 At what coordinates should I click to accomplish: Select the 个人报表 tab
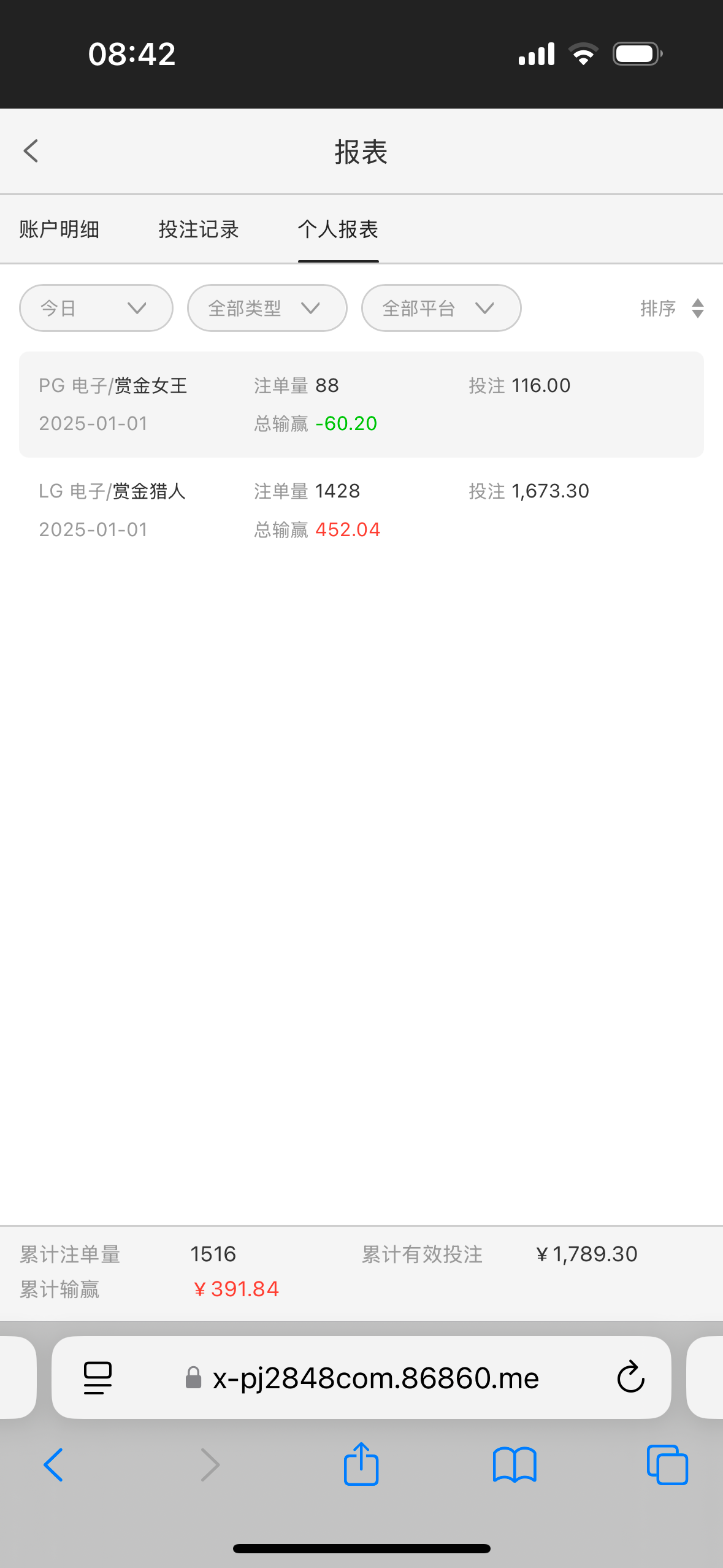[338, 229]
